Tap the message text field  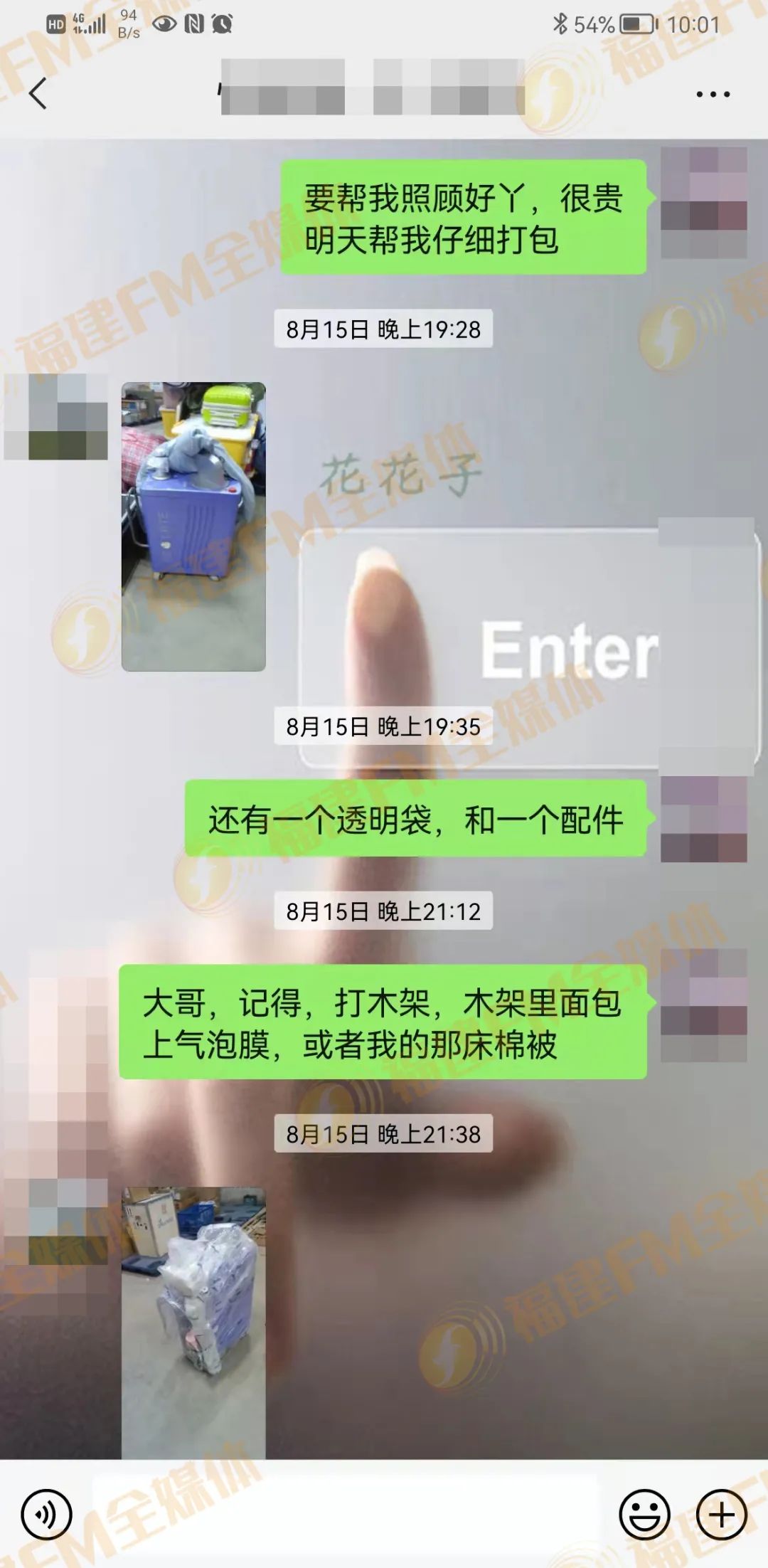(345, 1514)
